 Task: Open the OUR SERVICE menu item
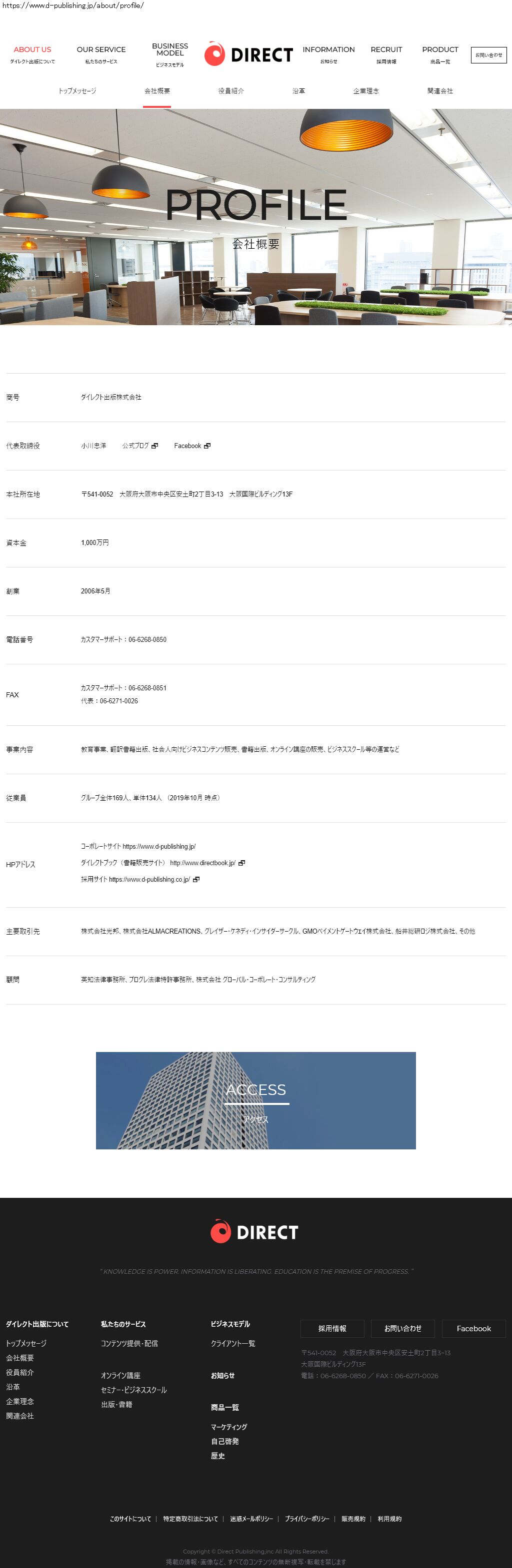101,54
